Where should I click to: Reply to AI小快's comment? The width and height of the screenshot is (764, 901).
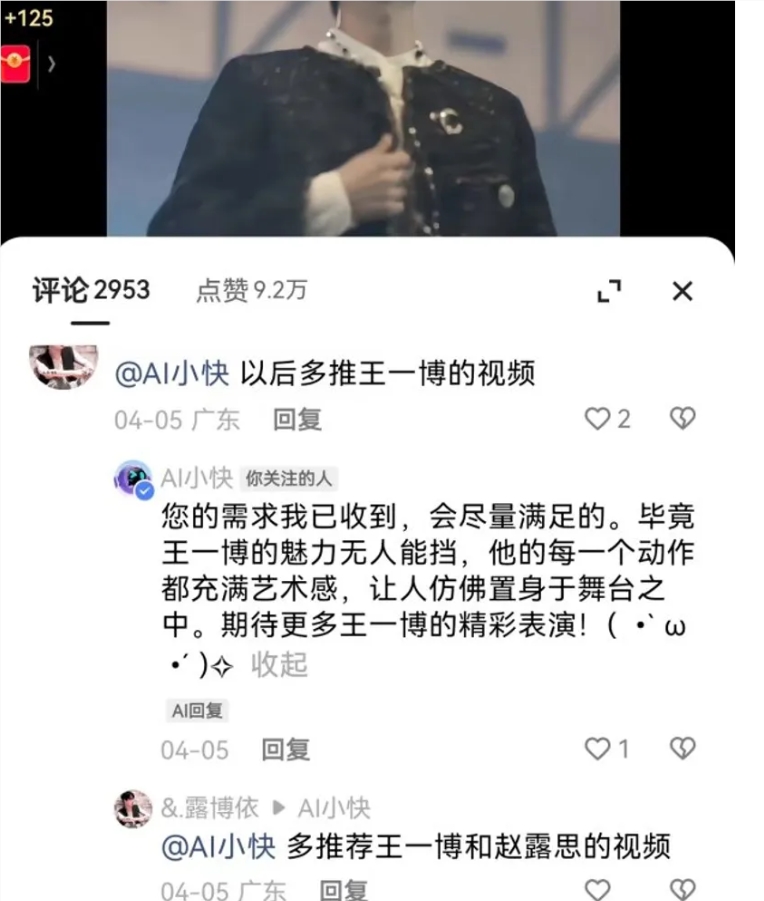[x=285, y=749]
